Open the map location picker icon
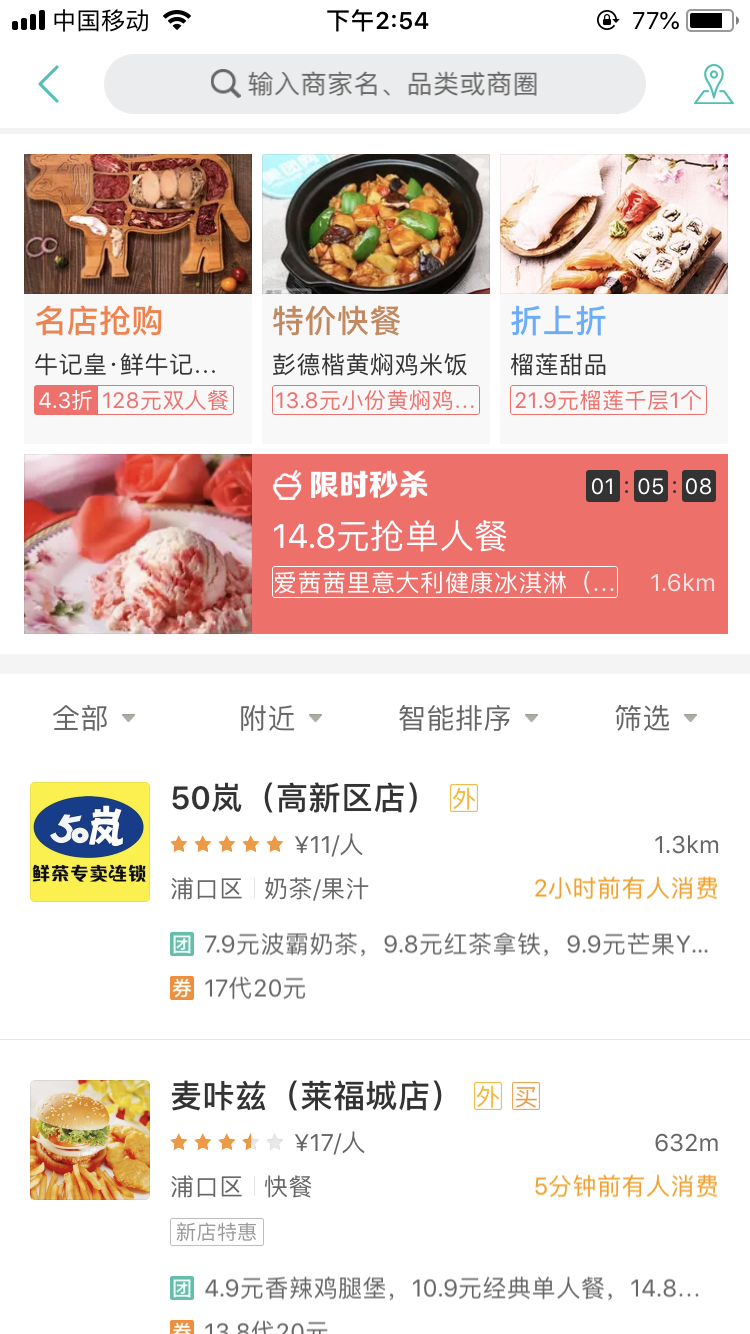 tap(713, 84)
